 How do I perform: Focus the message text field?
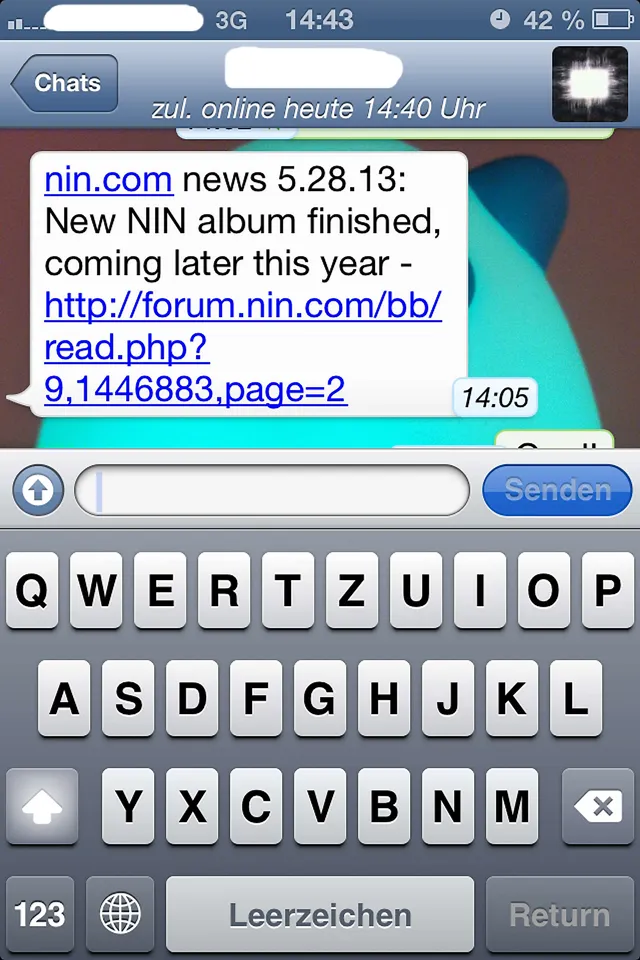click(272, 490)
